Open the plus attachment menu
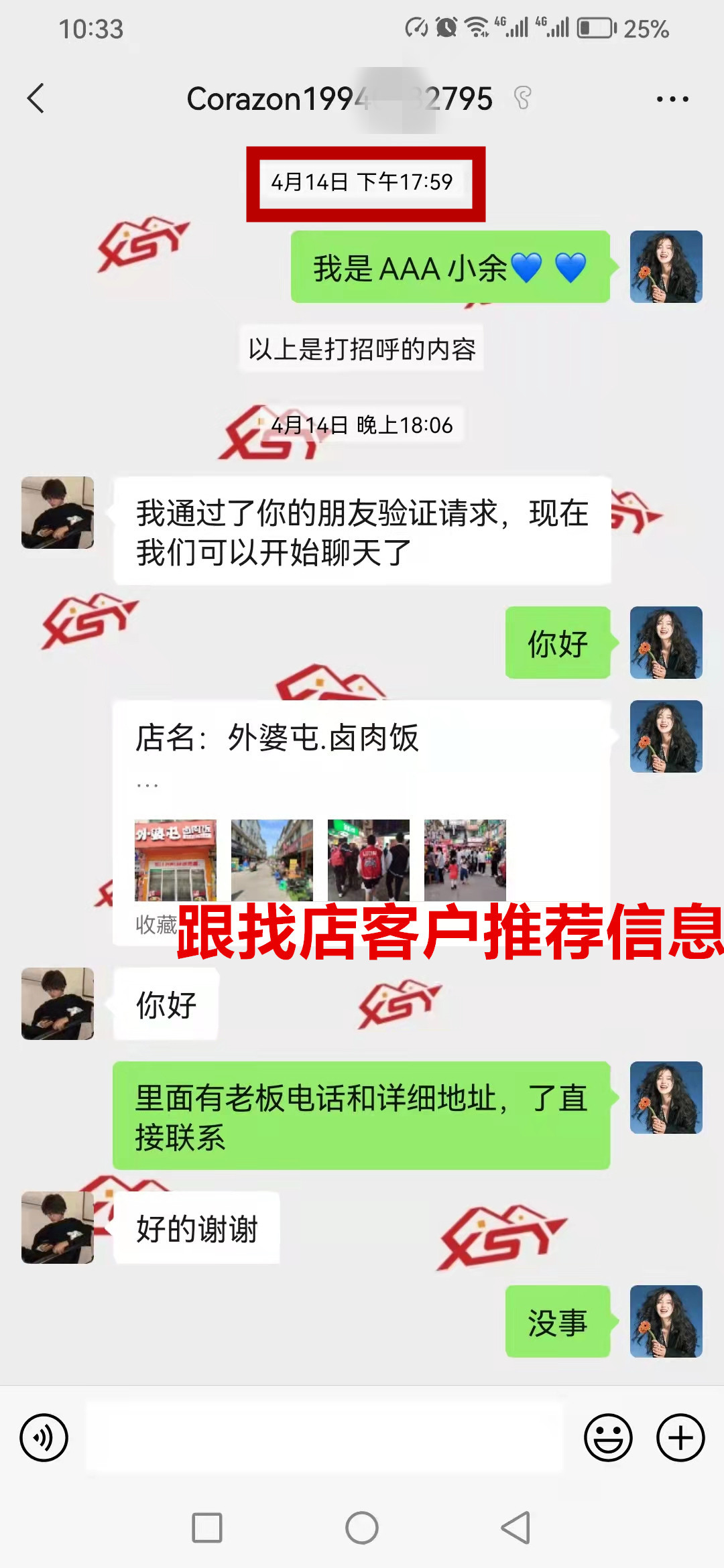Image resolution: width=724 pixels, height=1568 pixels. coord(680,1437)
